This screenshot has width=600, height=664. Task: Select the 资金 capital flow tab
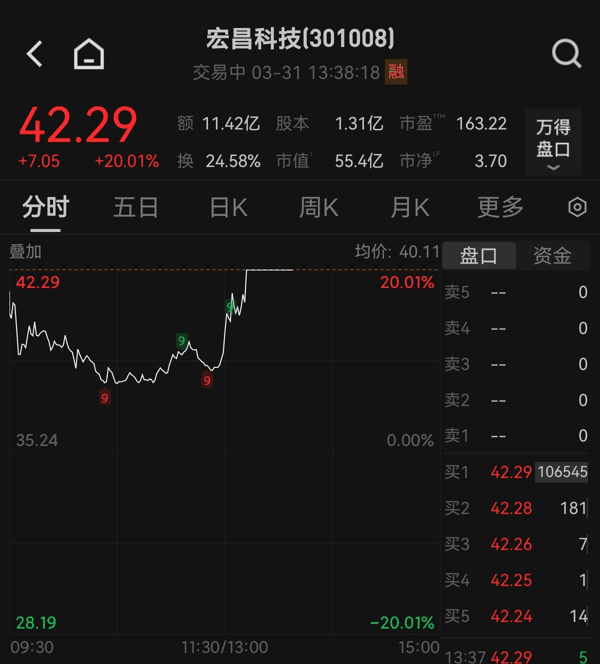click(x=552, y=256)
